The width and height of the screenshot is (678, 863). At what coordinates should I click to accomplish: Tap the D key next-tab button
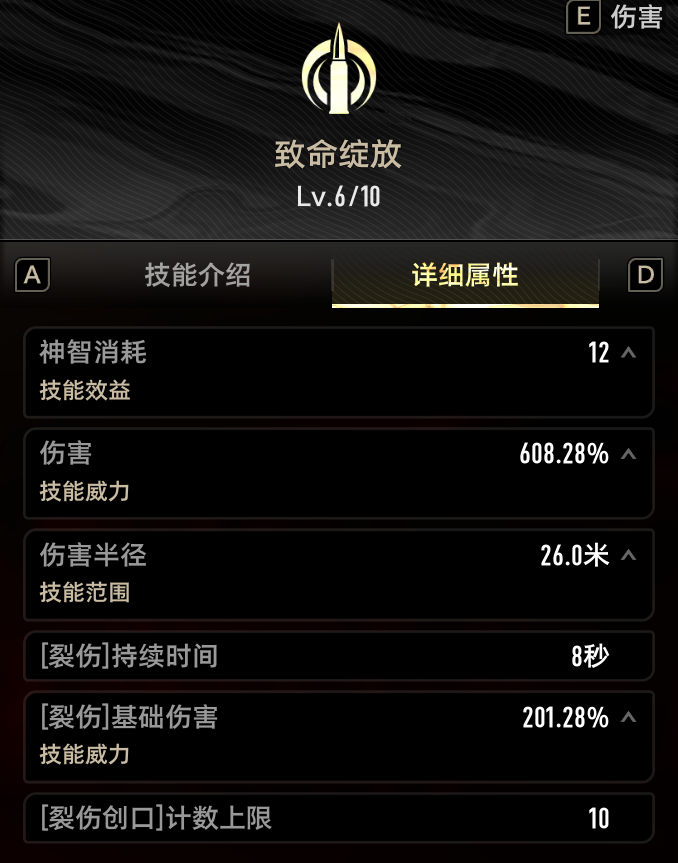[x=645, y=275]
